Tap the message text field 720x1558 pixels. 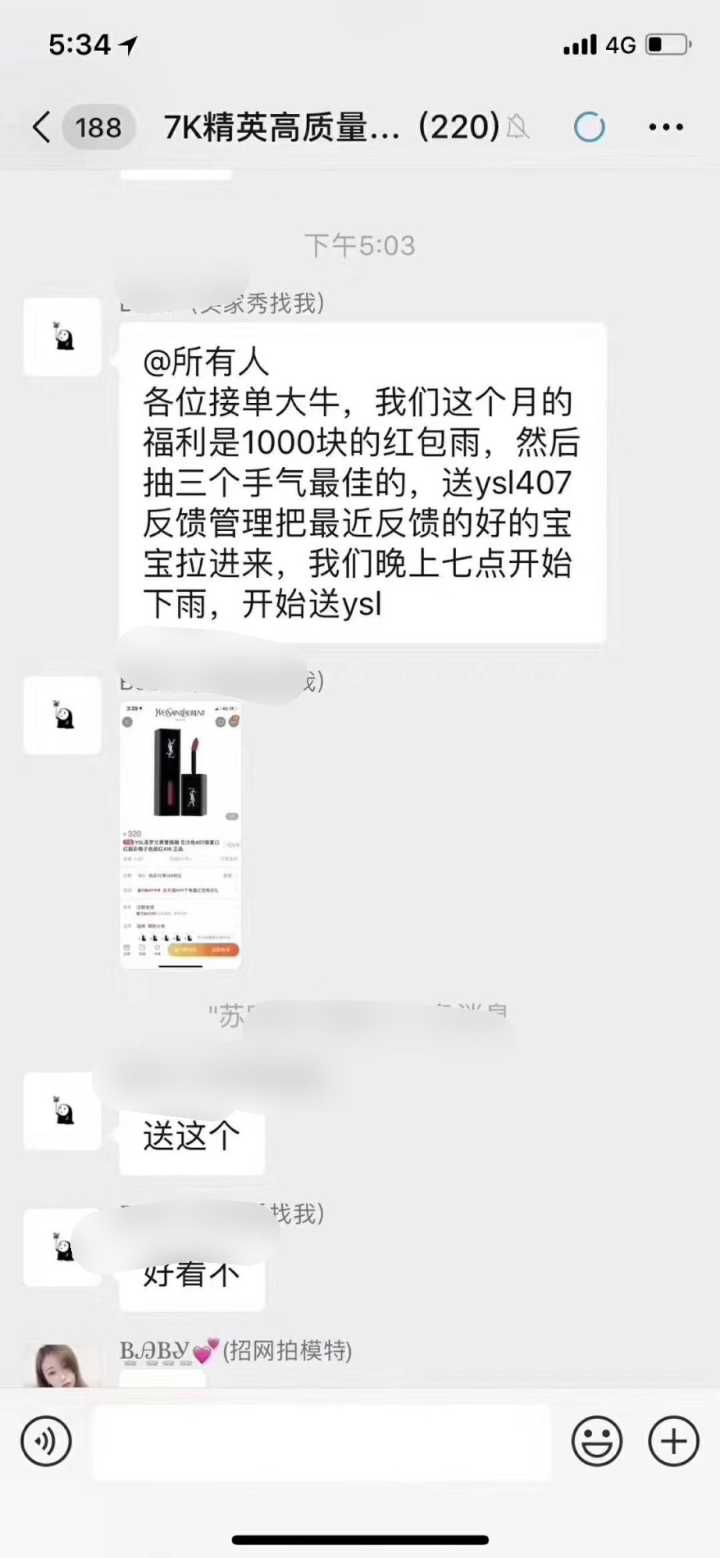click(x=320, y=1442)
